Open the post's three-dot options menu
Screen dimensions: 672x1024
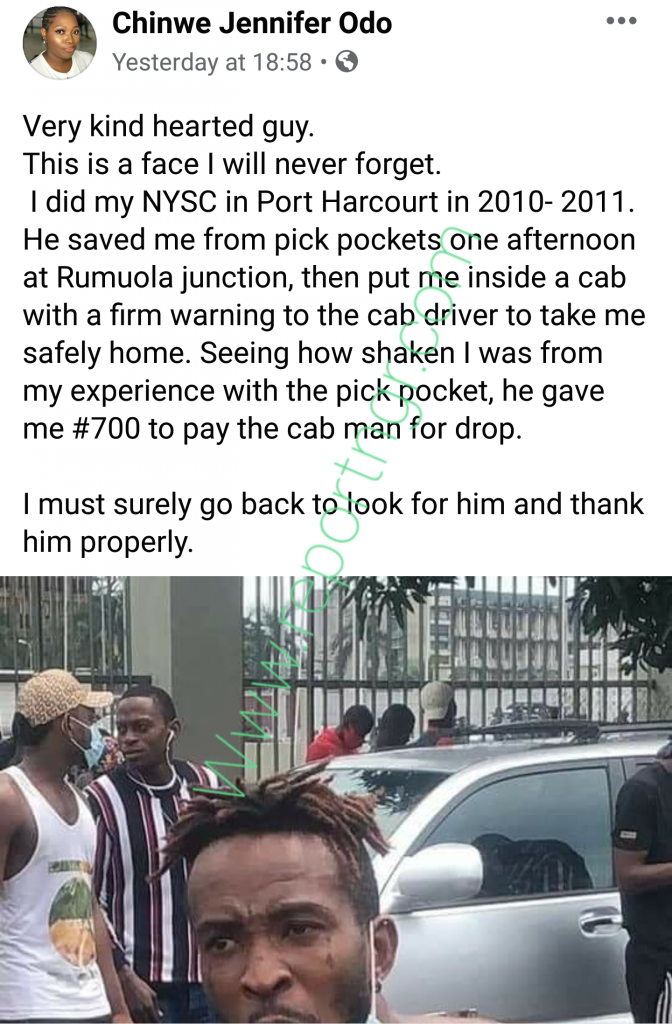click(x=621, y=22)
